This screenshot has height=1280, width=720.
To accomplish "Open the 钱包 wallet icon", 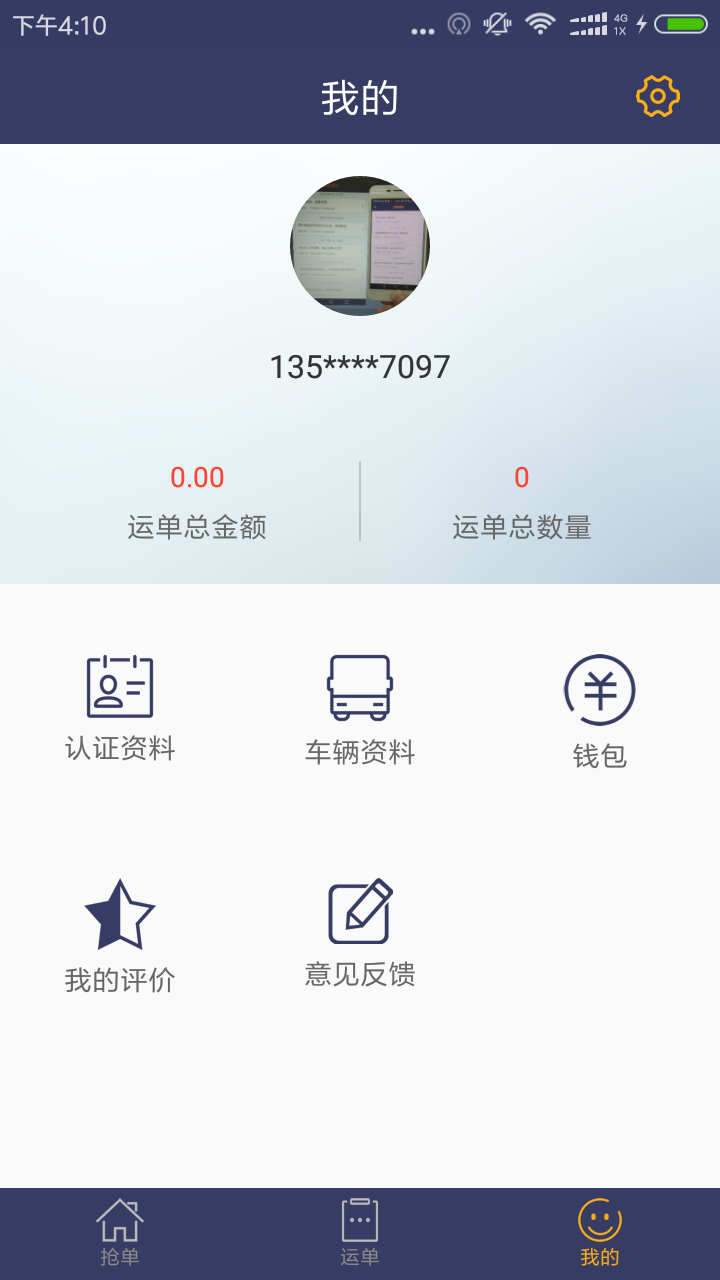I will point(600,688).
